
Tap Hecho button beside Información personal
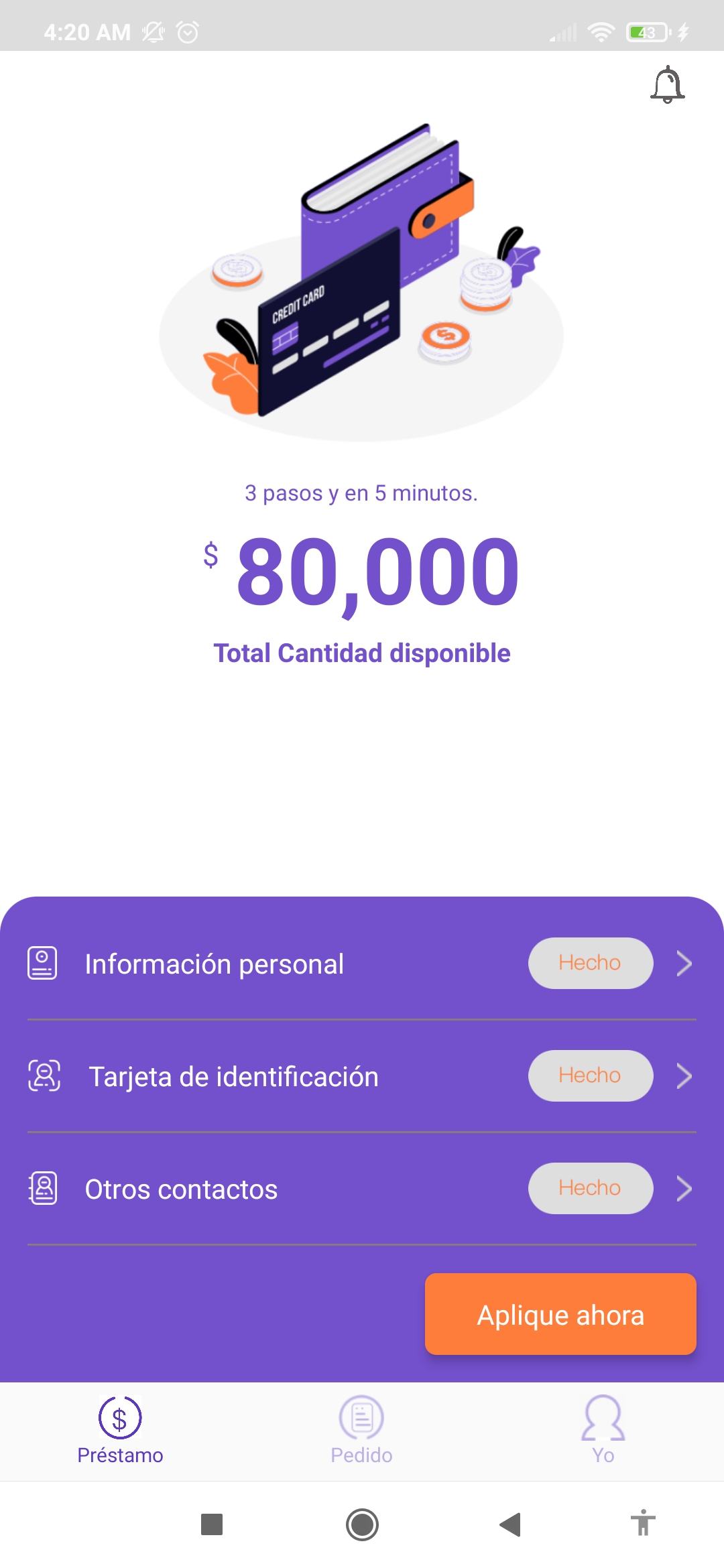point(590,963)
